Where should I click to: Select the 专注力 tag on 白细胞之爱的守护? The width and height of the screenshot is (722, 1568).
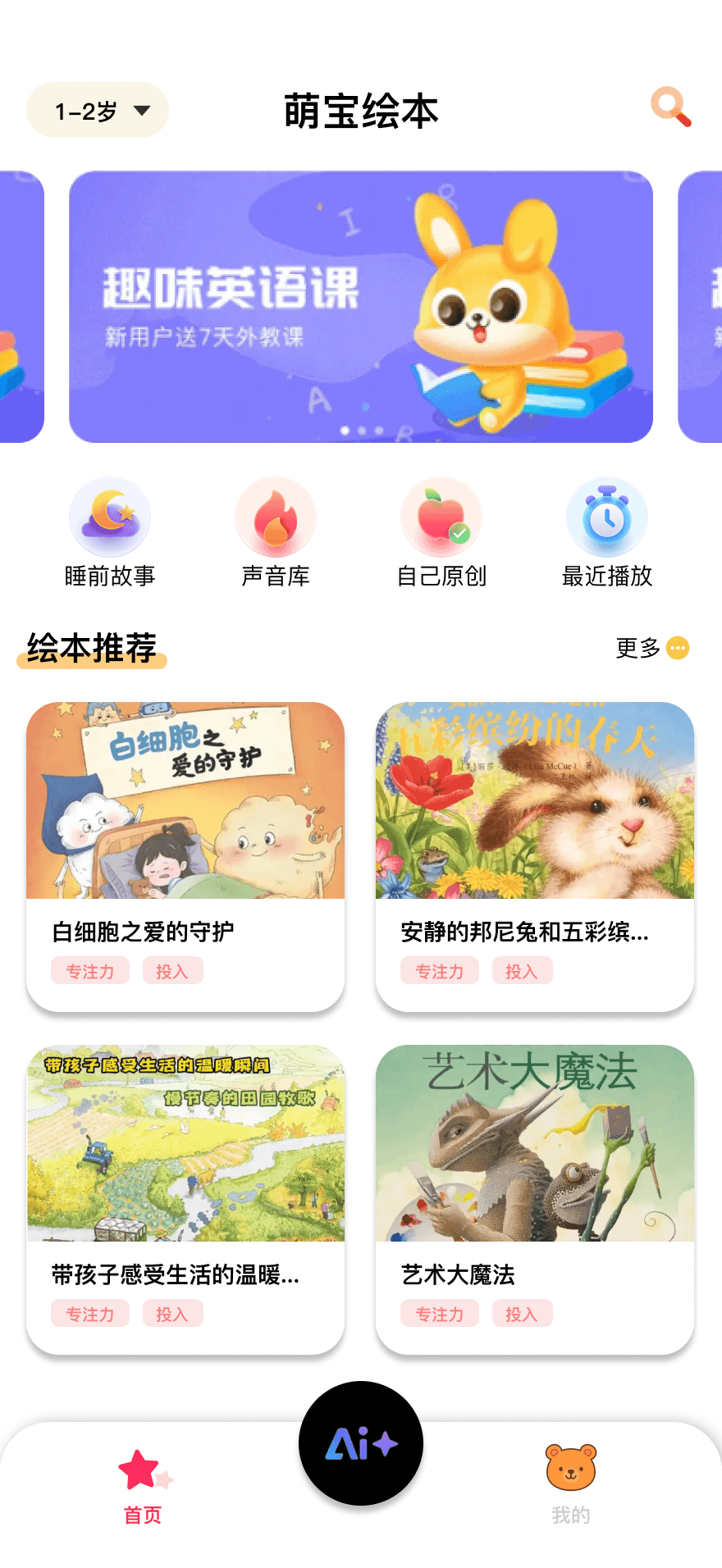89,970
